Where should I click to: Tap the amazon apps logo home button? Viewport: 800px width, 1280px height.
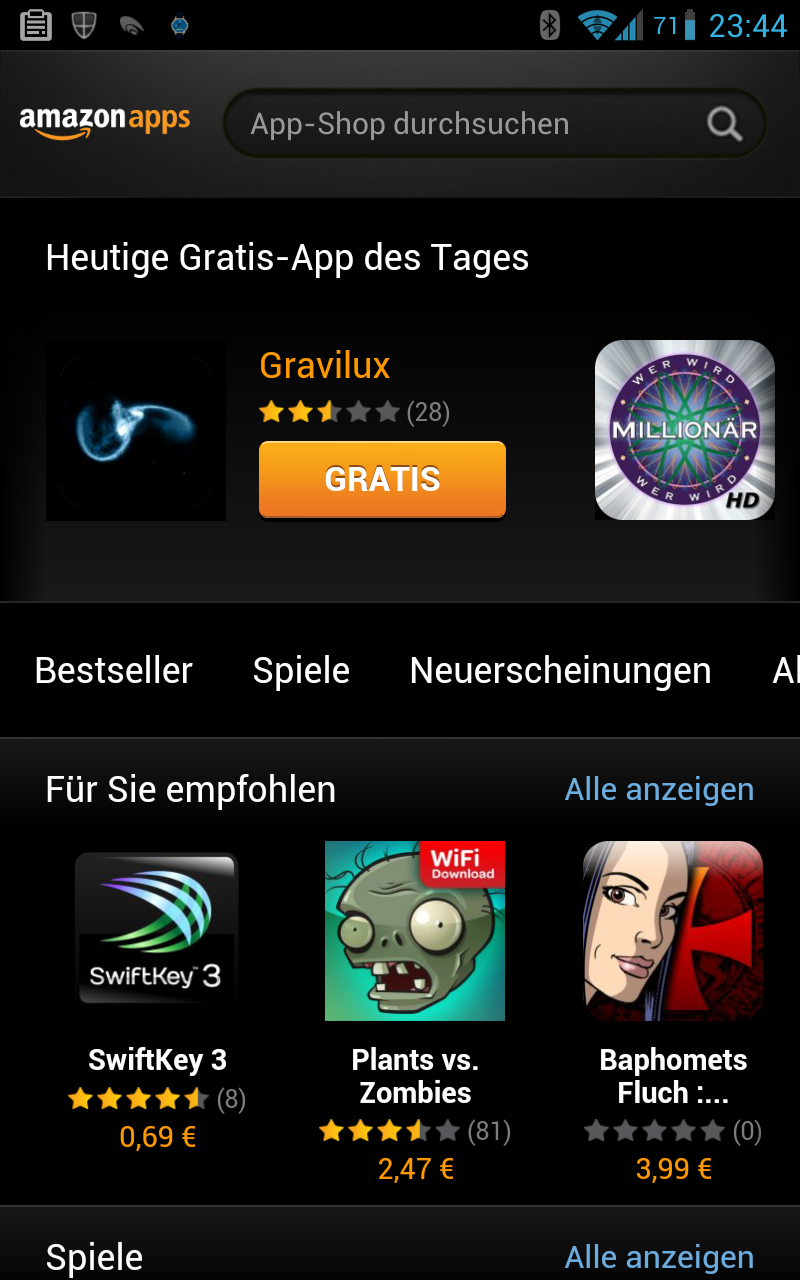tap(105, 122)
